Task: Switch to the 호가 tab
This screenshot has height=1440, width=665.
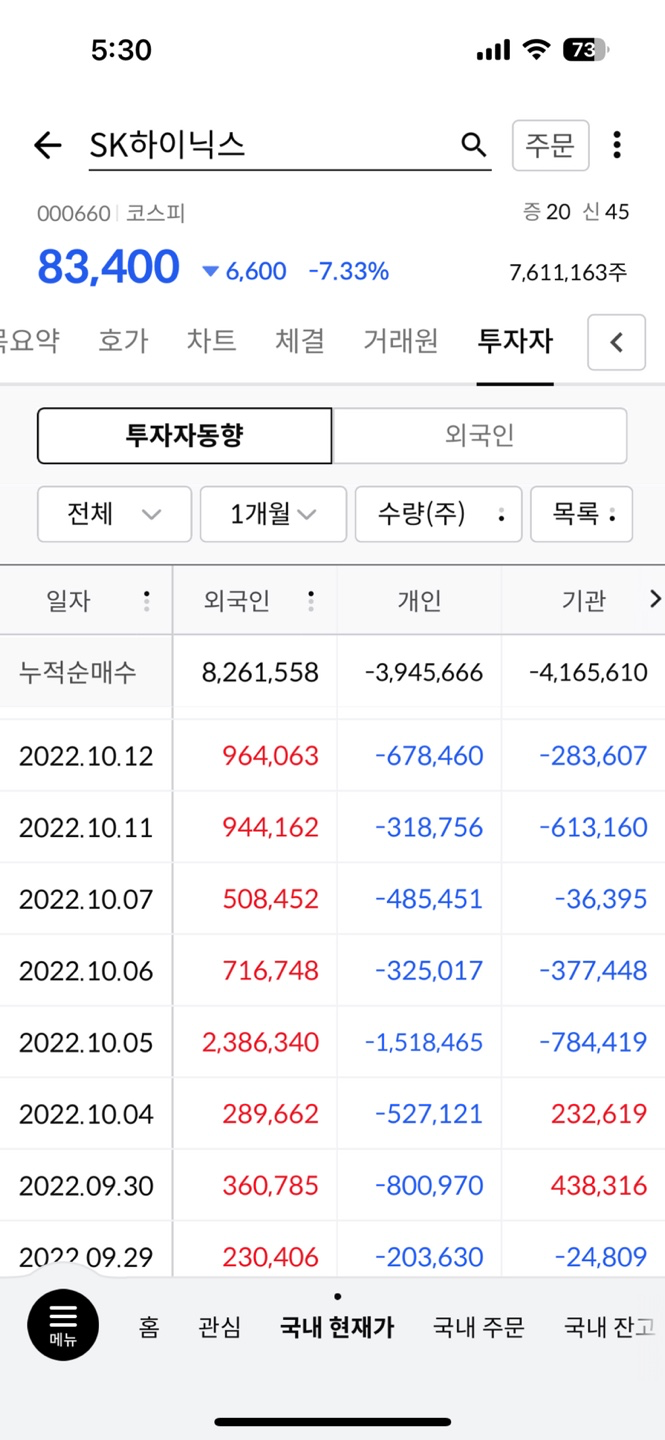Action: (123, 341)
